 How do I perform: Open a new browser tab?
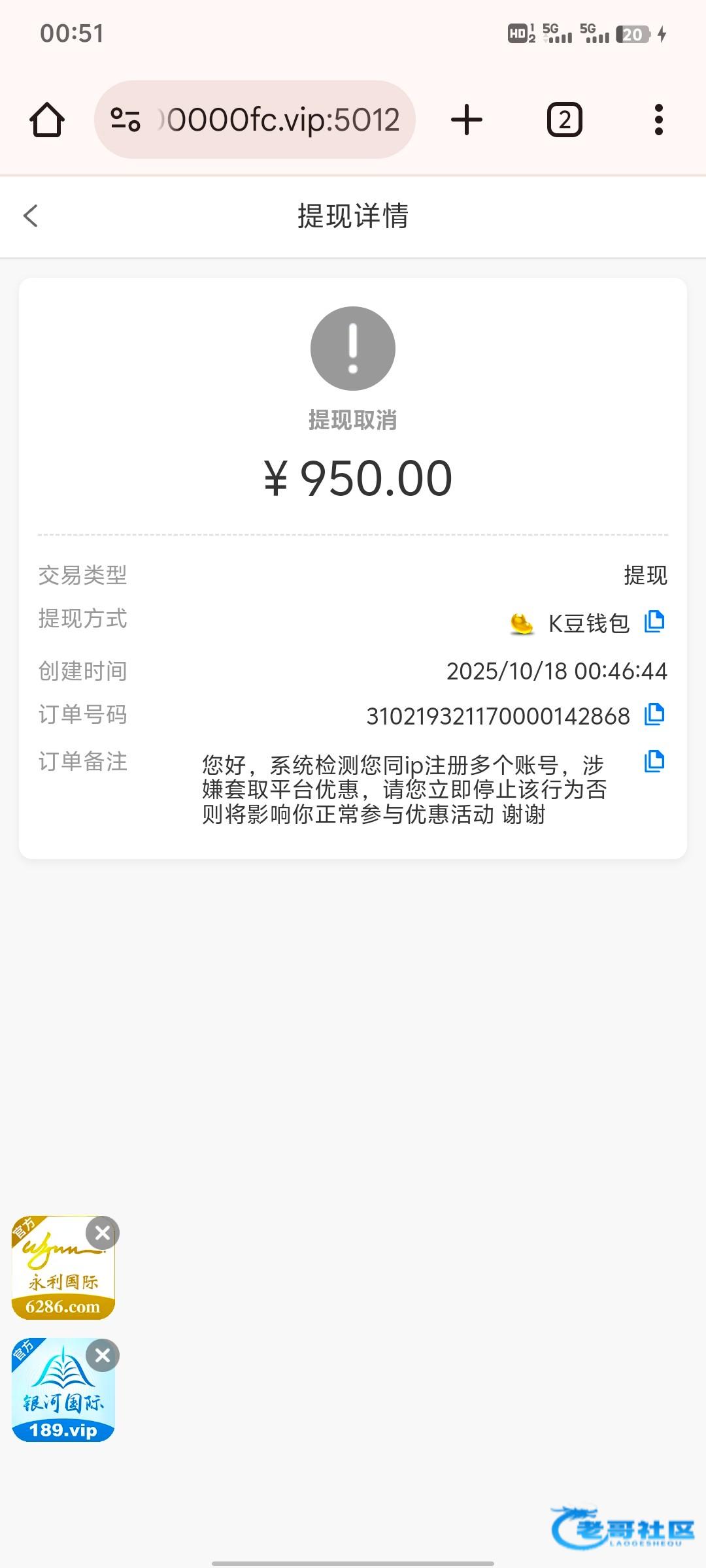click(467, 120)
